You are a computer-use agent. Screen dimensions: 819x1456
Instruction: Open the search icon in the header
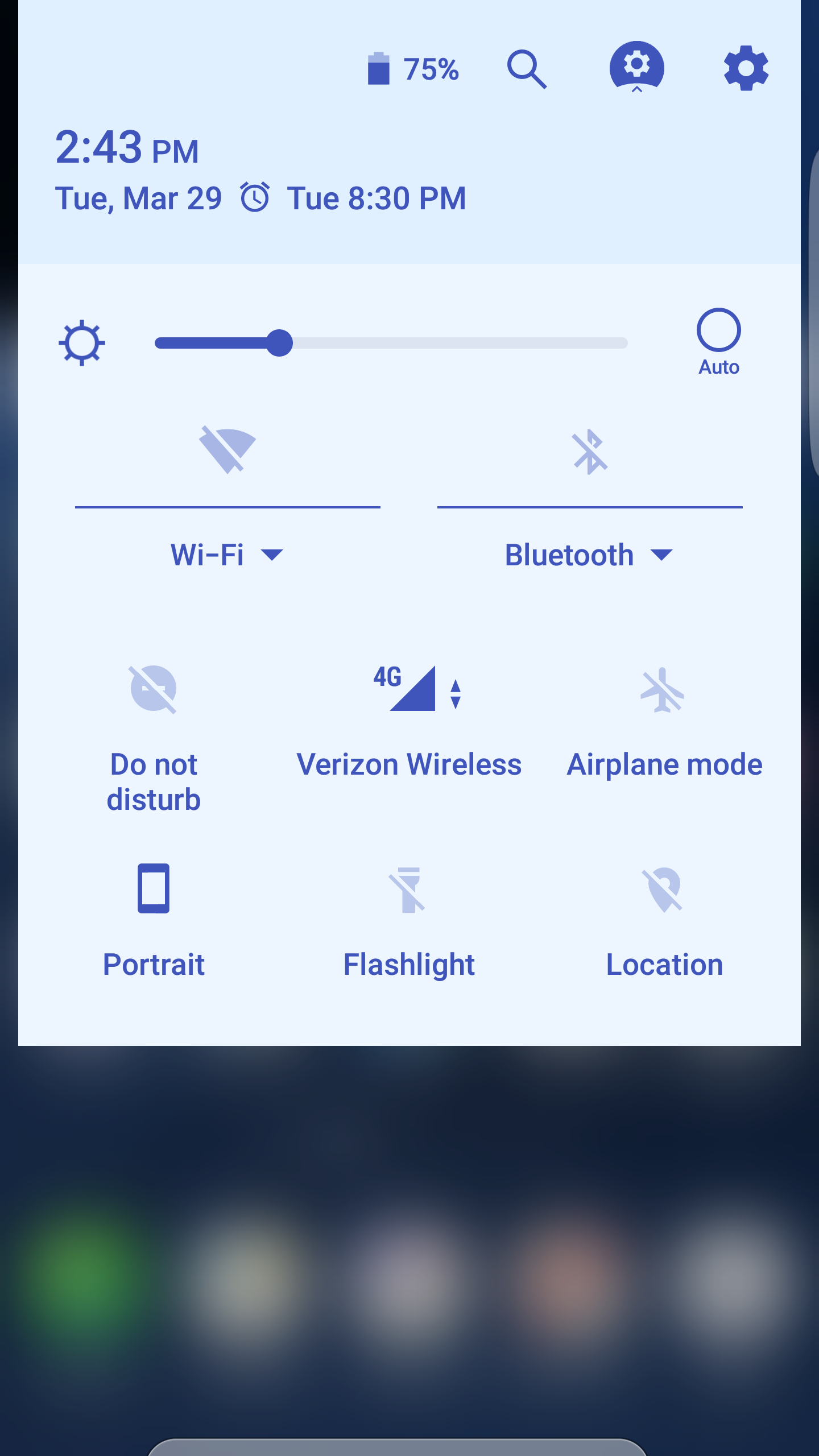pyautogui.click(x=527, y=69)
